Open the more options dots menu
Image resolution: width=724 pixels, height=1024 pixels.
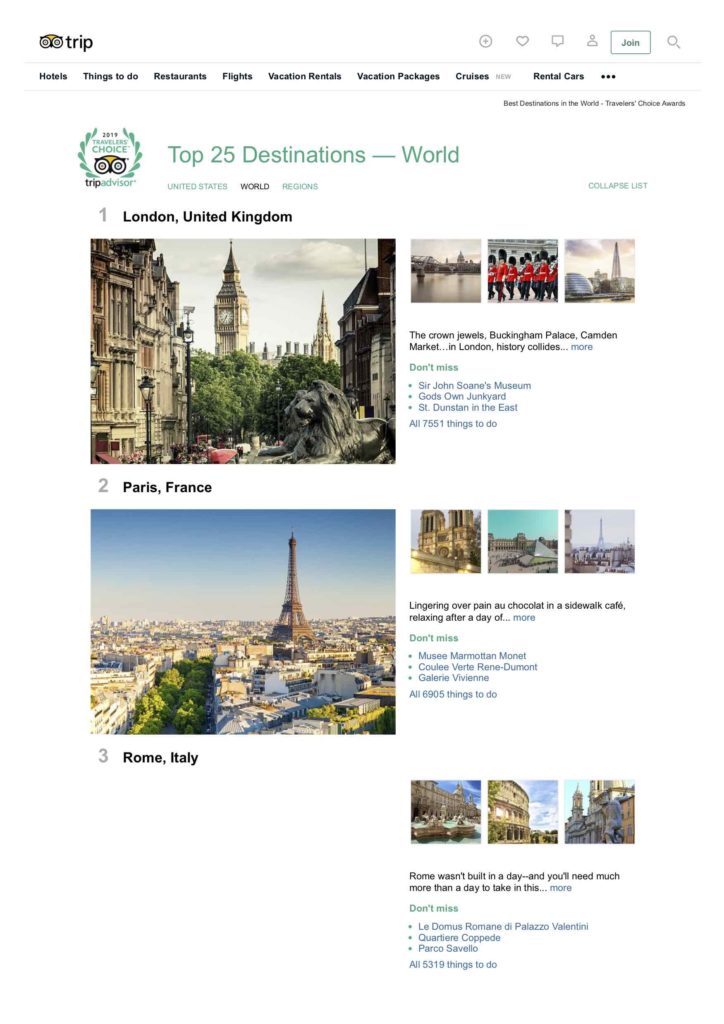point(608,76)
